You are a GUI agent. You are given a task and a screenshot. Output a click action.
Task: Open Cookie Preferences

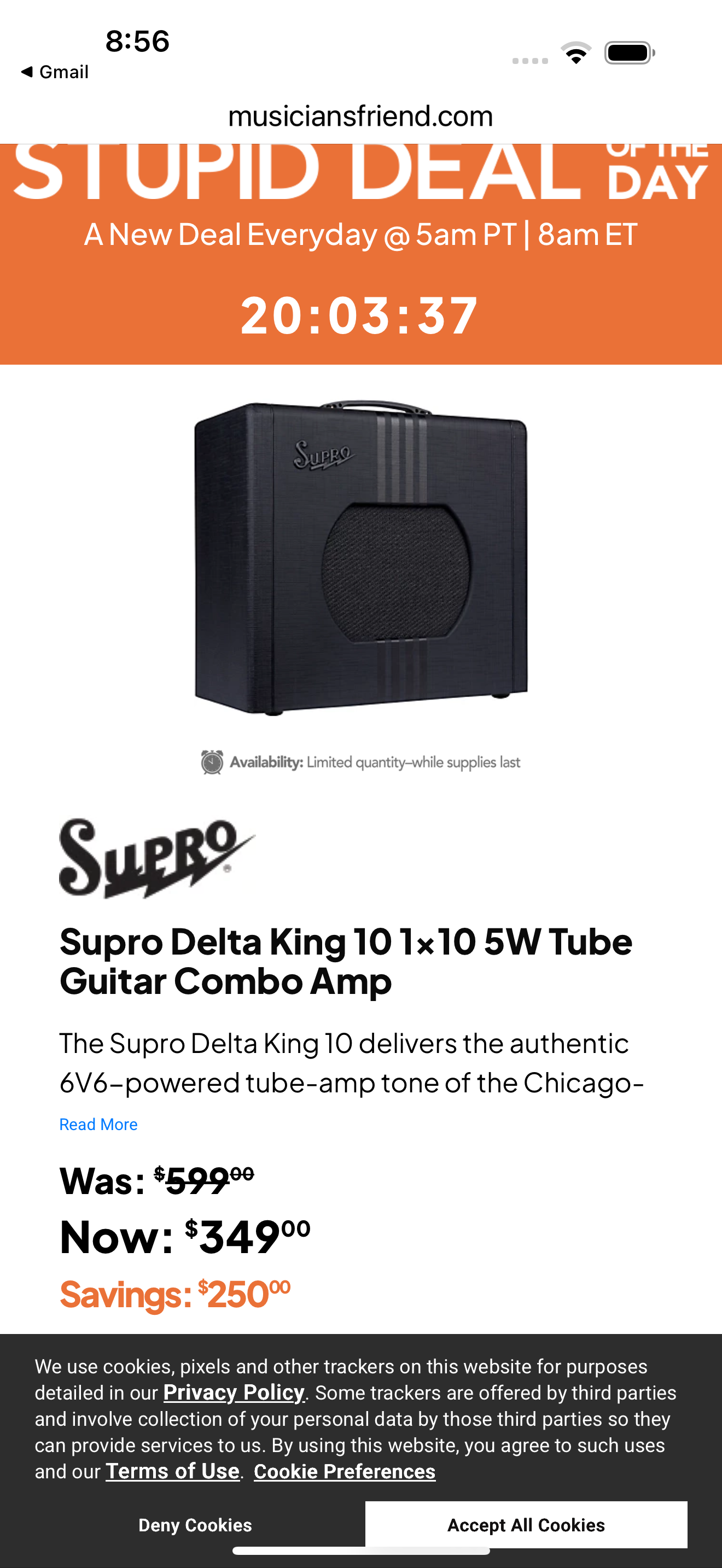[345, 1471]
